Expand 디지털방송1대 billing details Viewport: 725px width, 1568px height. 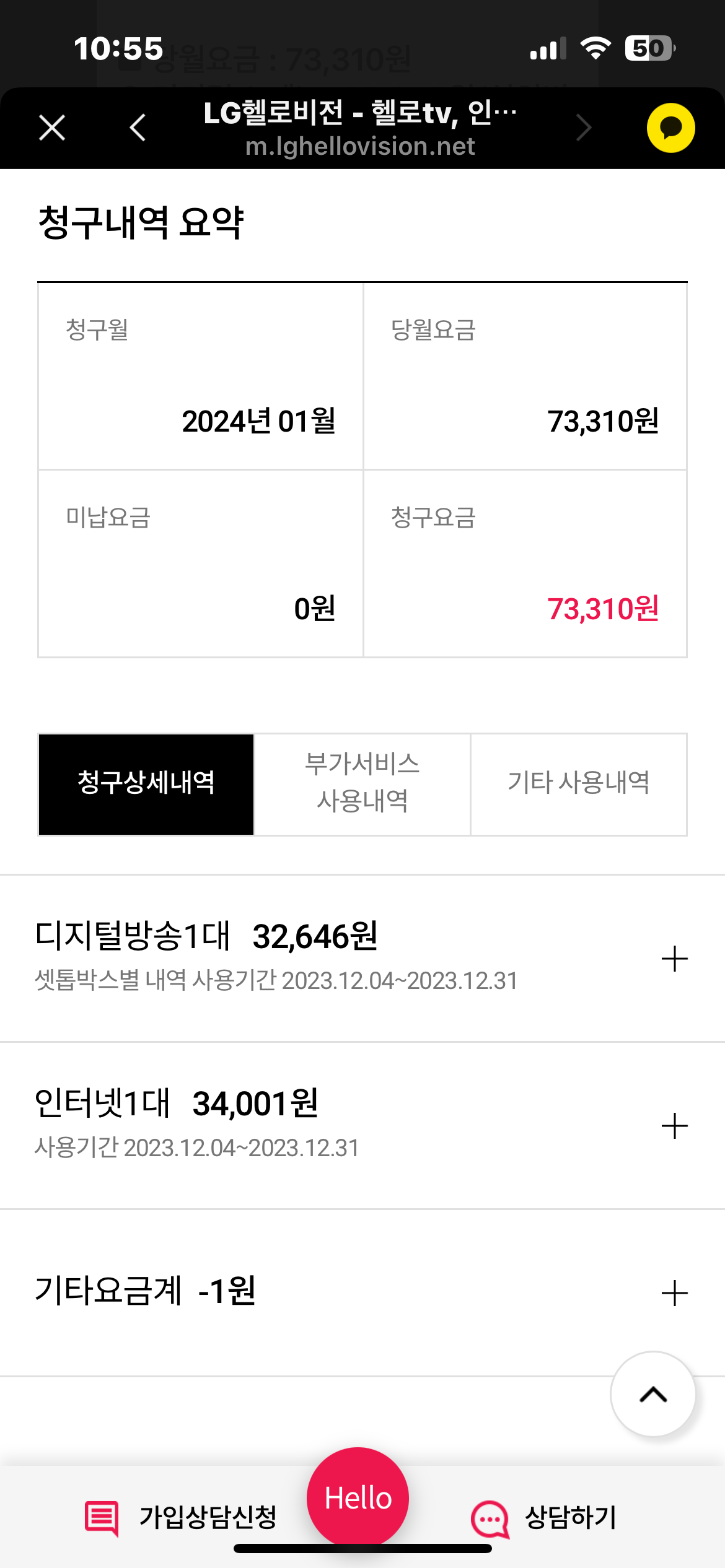coord(674,959)
